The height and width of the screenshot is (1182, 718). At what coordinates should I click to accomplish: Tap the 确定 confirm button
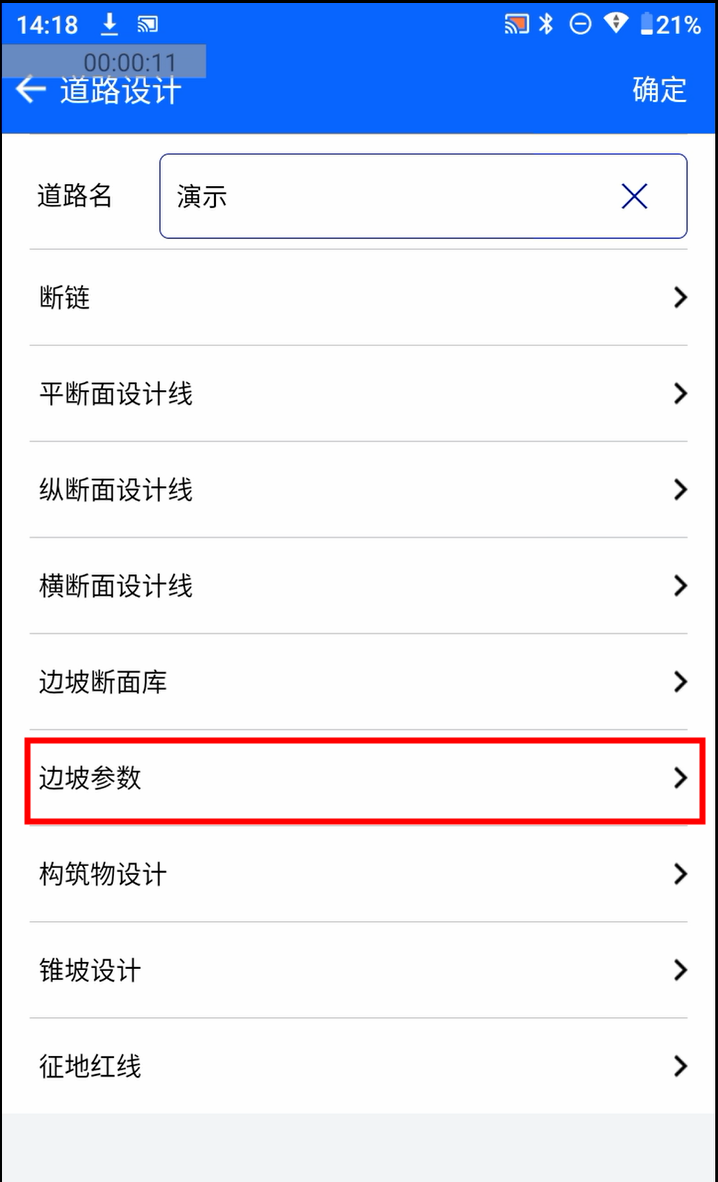tap(659, 90)
